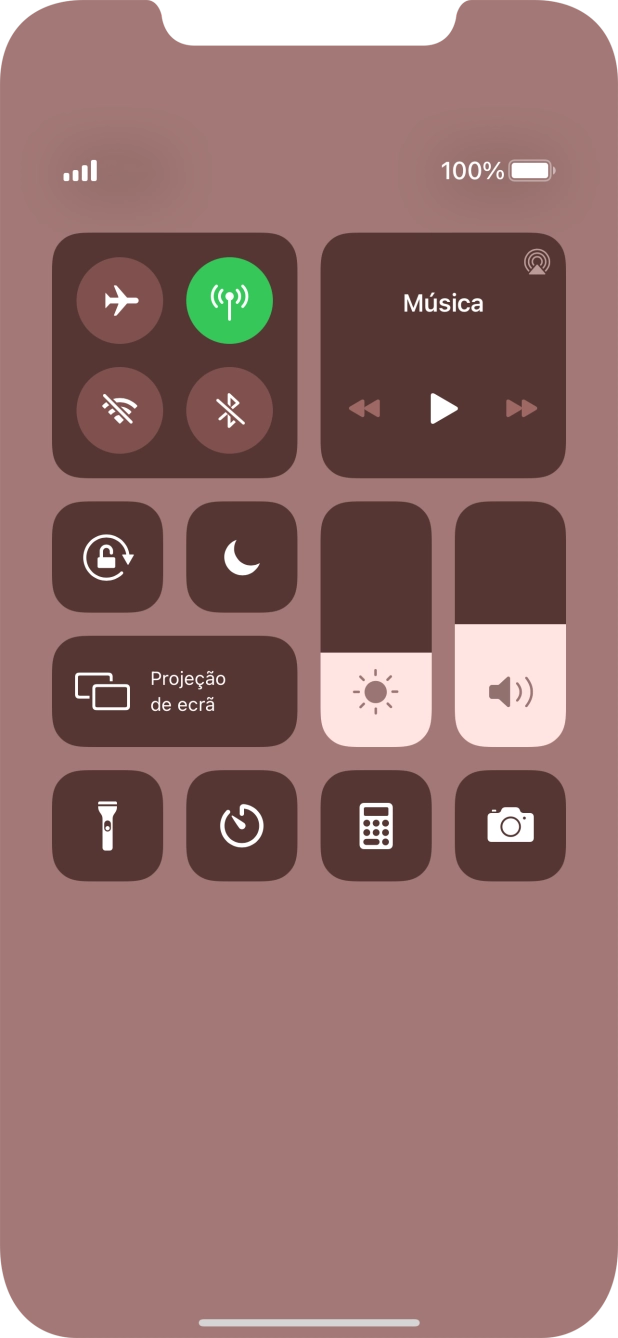618x1338 pixels.
Task: Turn on Do Not Disturb moon
Action: click(242, 557)
